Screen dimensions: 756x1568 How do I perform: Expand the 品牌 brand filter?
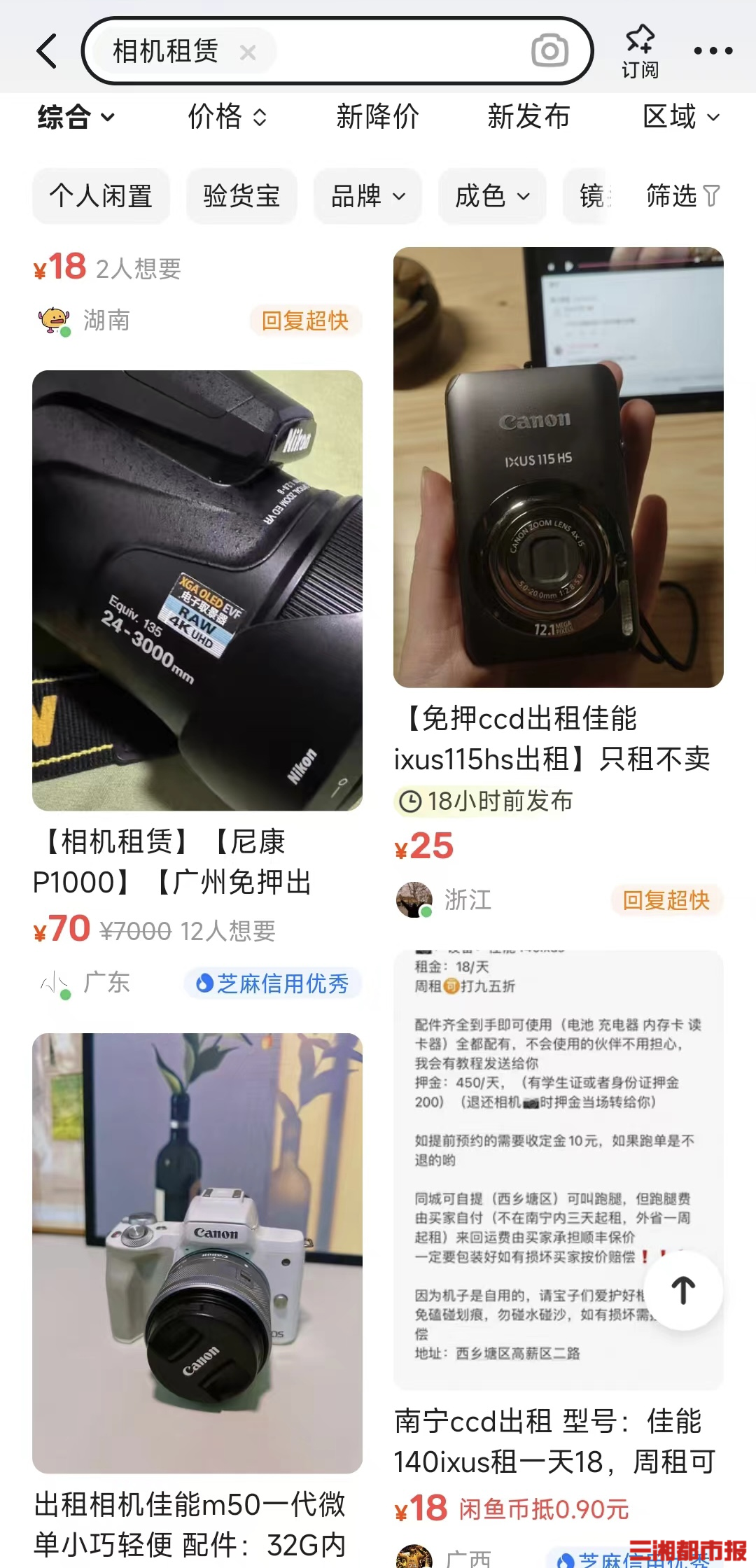tap(367, 196)
